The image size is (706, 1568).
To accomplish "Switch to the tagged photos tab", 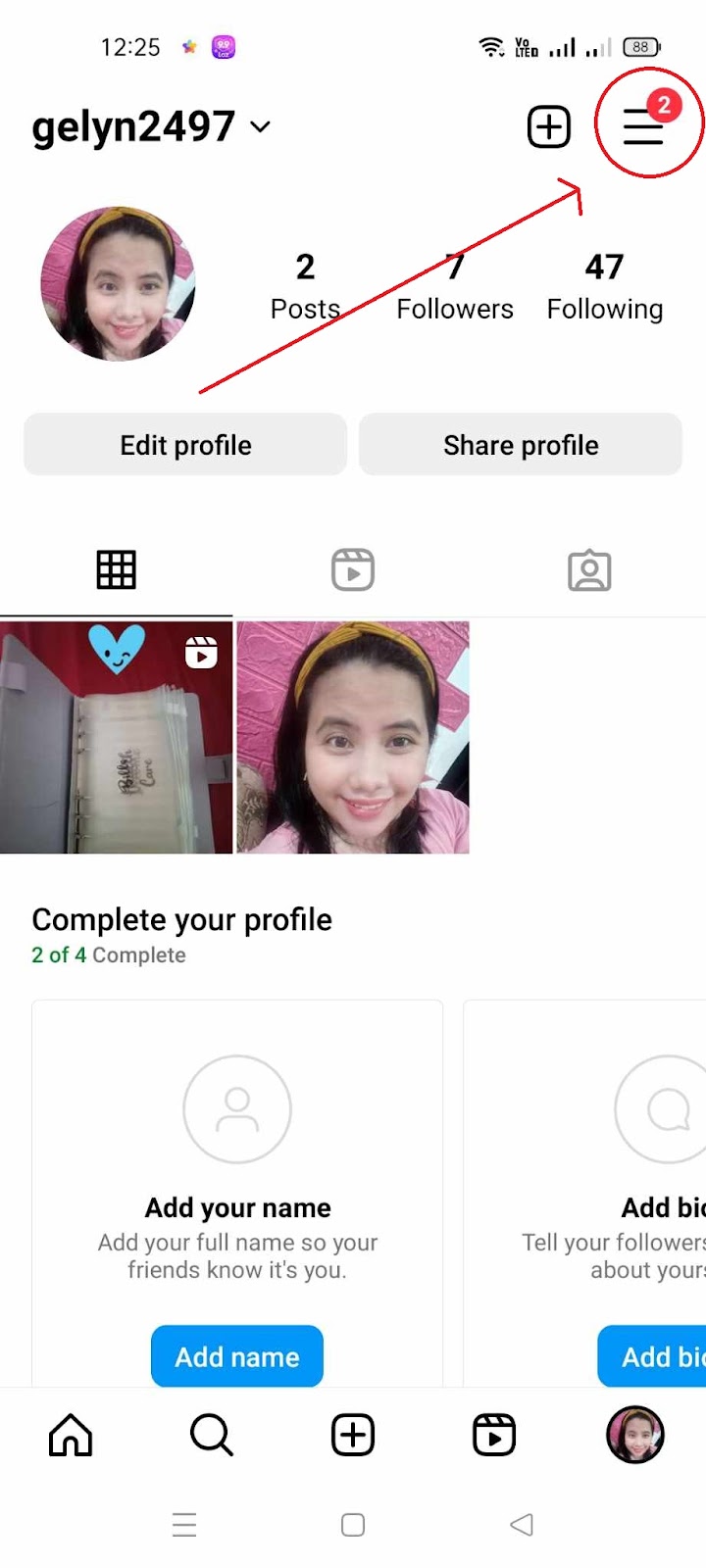I will 589,569.
